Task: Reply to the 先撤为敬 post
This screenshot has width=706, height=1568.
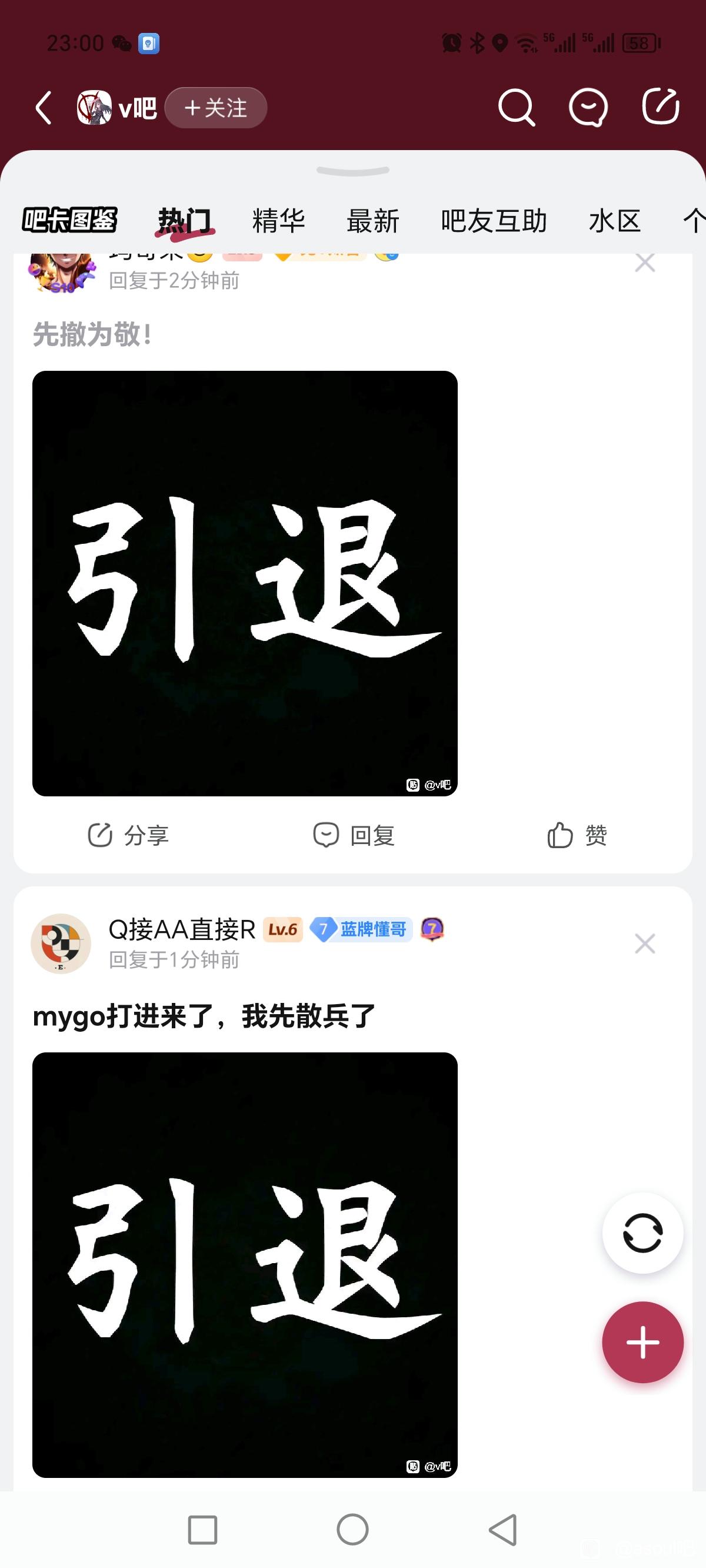Action: [354, 835]
